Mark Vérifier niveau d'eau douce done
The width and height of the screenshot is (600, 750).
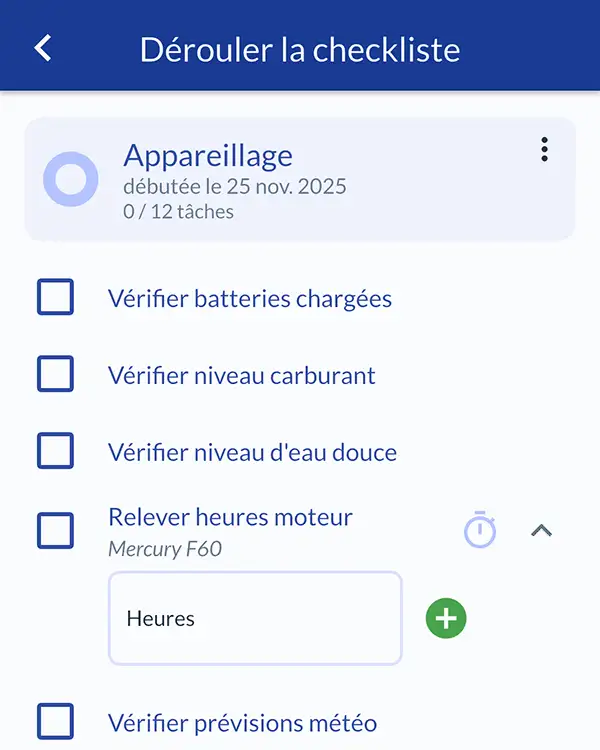[55, 452]
